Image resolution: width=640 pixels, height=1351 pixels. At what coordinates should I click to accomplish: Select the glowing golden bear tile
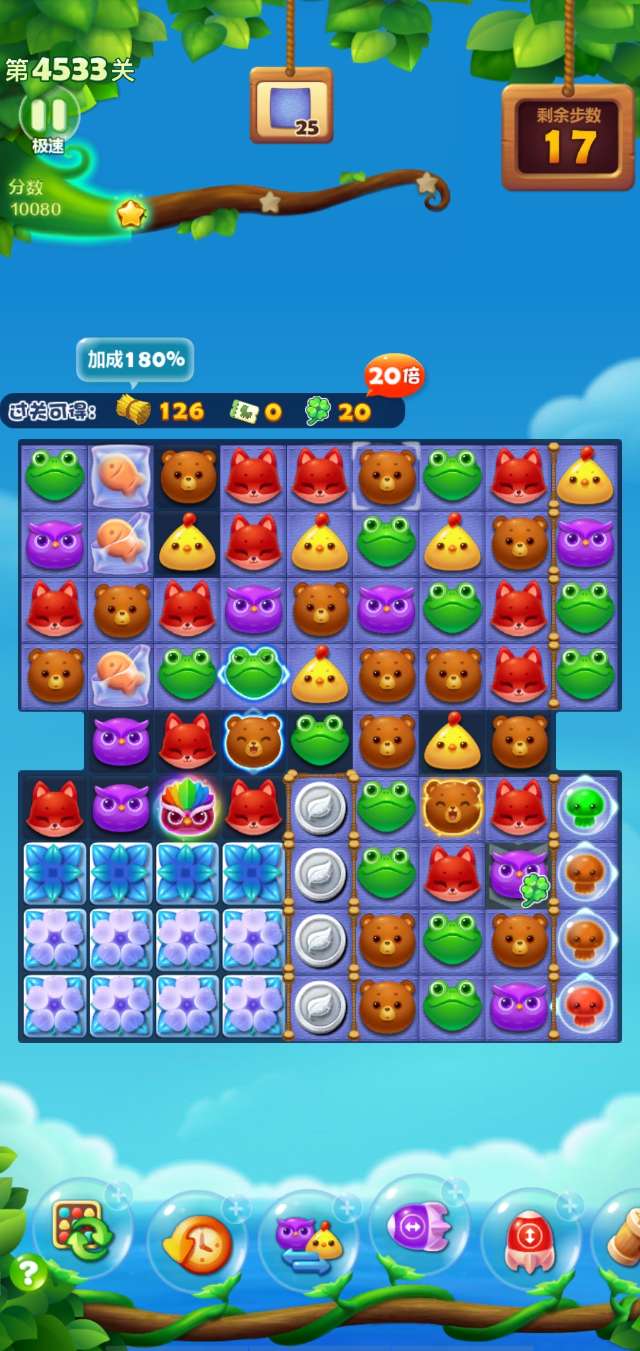(452, 806)
